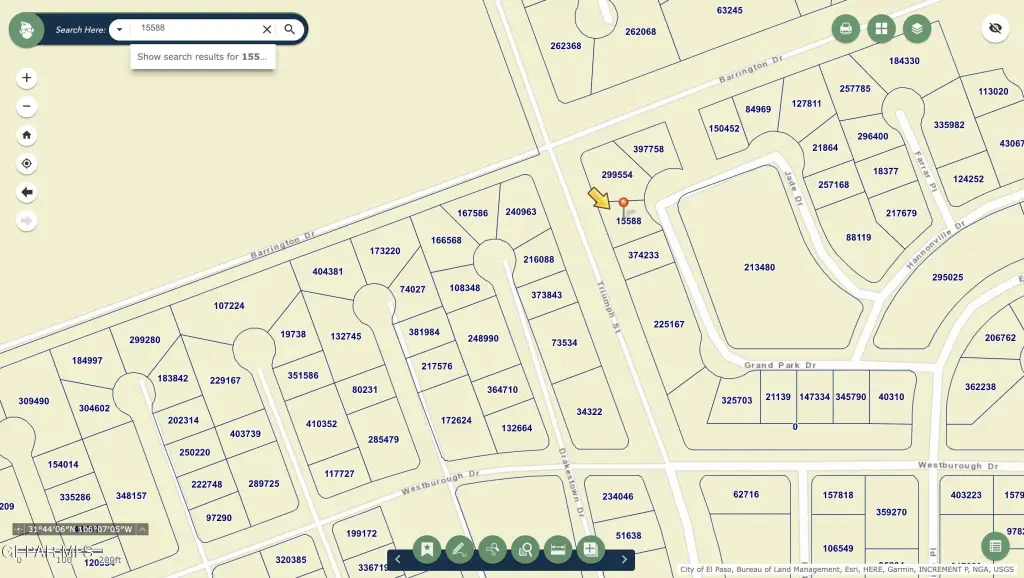The width and height of the screenshot is (1024, 578).
Task: Open search source dropdown arrow
Action: pyautogui.click(x=119, y=30)
